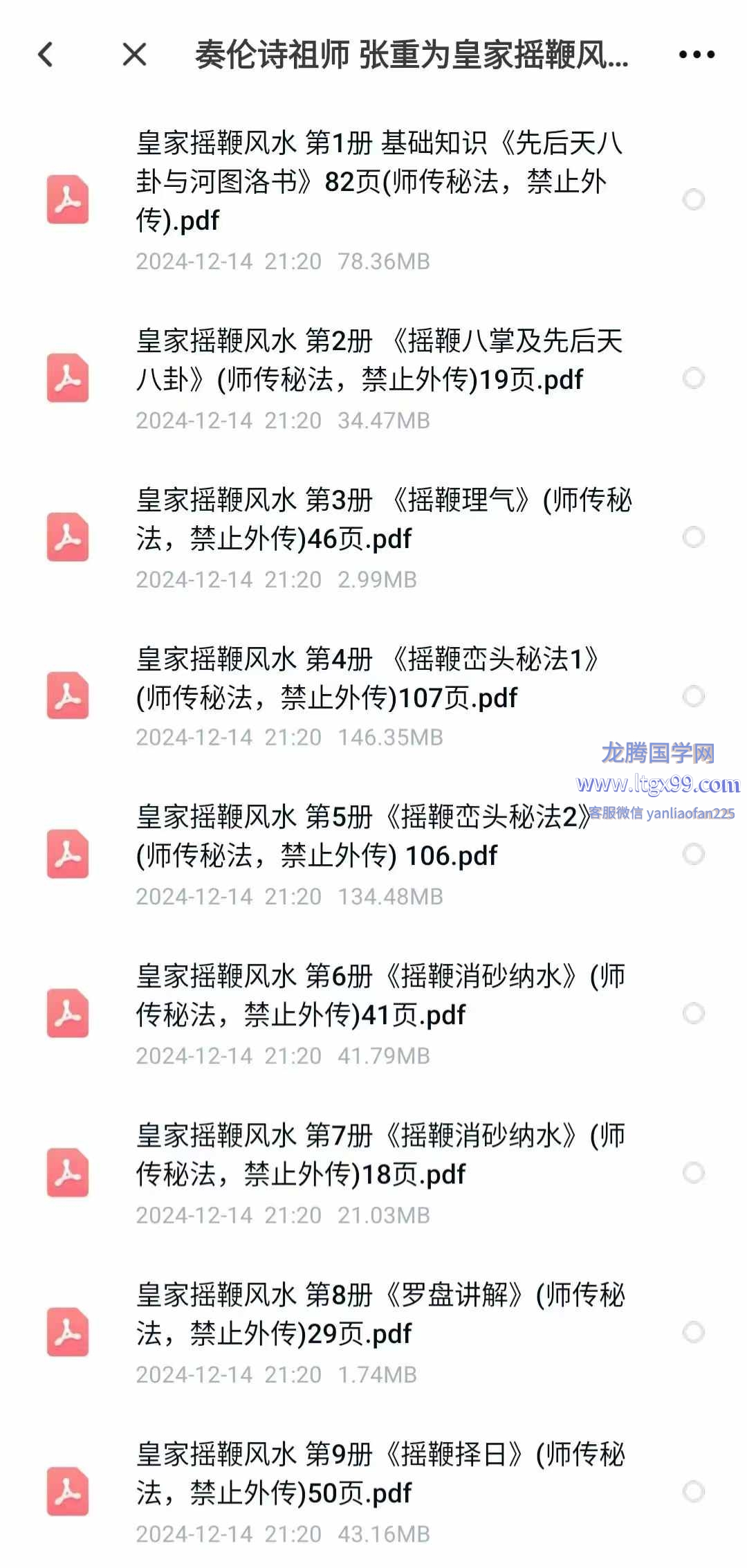Close the page with the X icon
The image size is (747, 1568).
coord(134,55)
